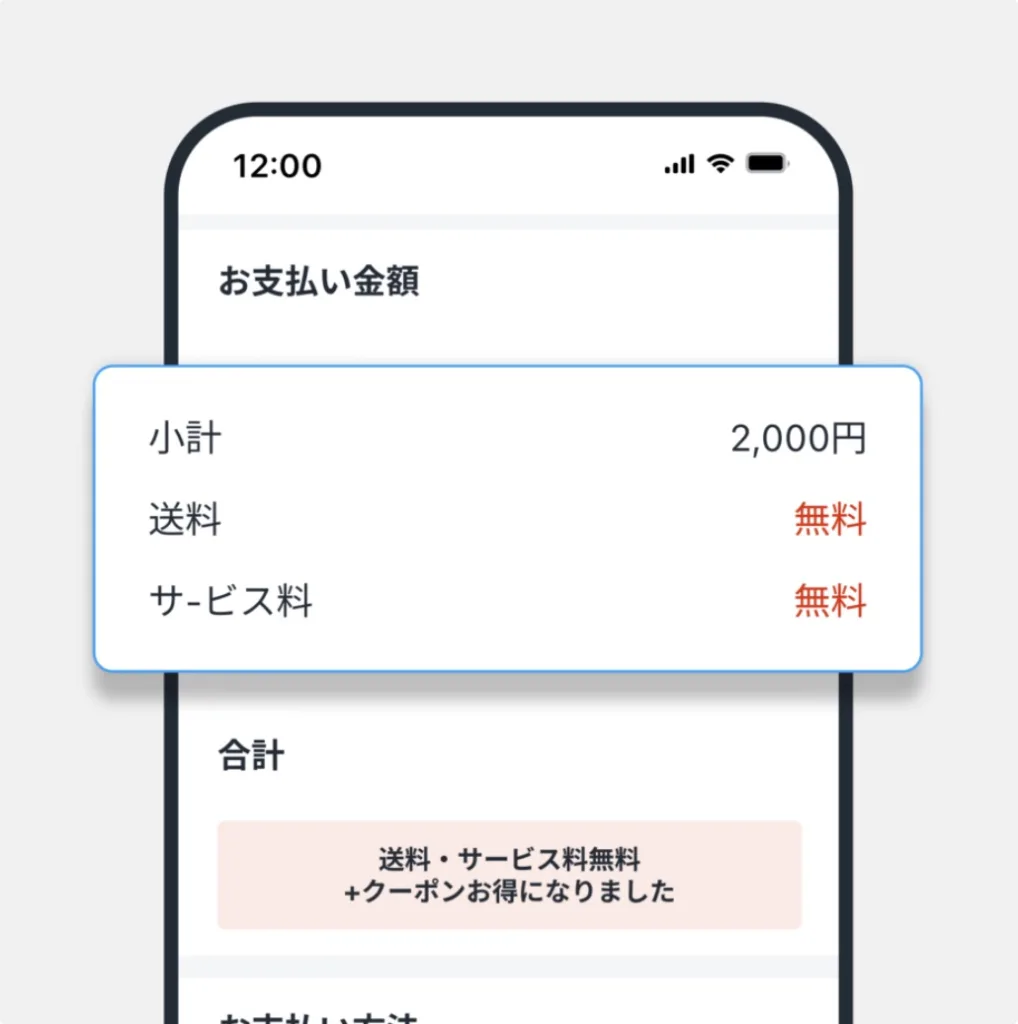Tap the 送料・サービス料無料 coupon banner
The width and height of the screenshot is (1018, 1024).
(x=509, y=857)
